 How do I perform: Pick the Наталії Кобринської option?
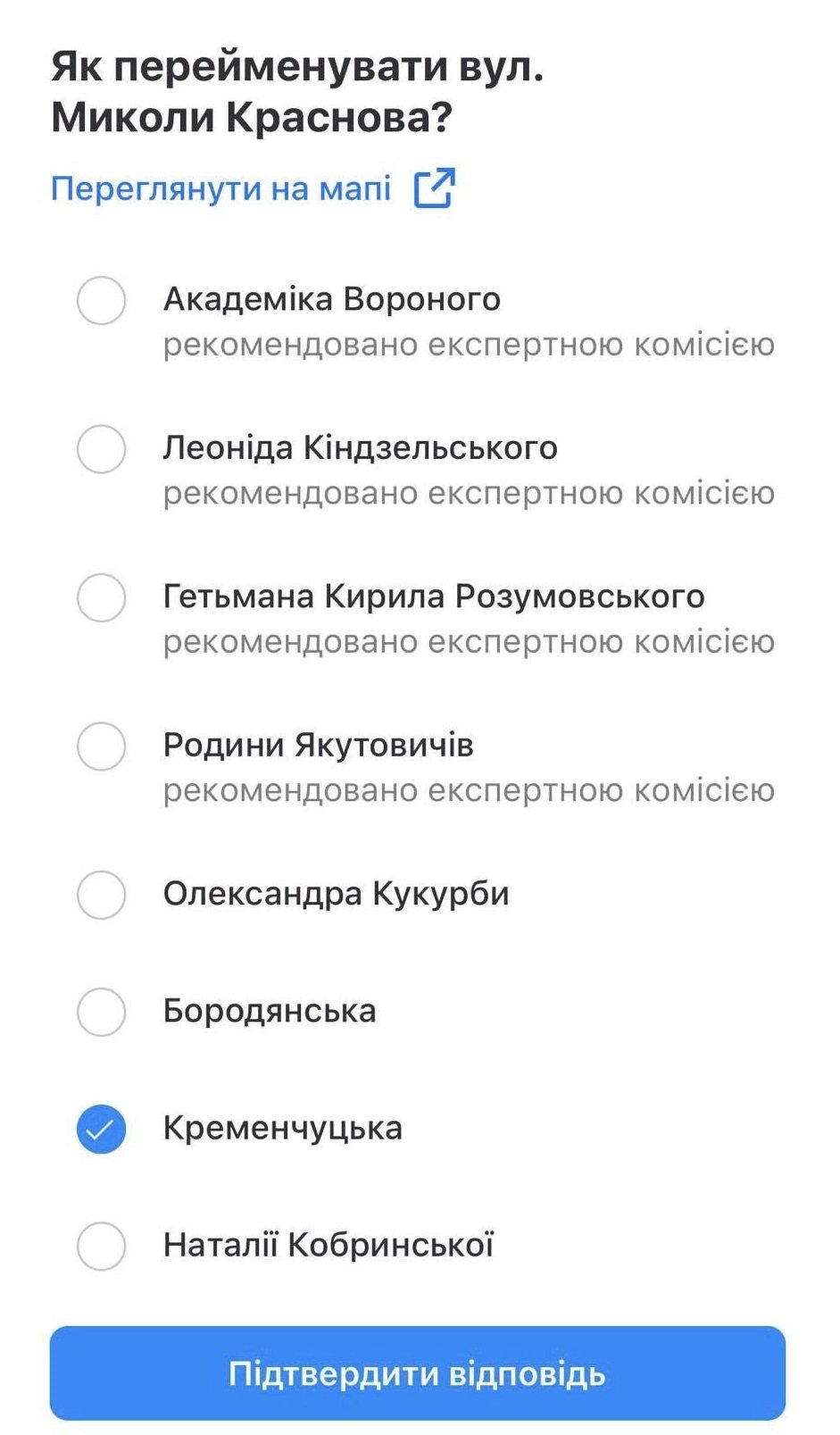point(102,1247)
